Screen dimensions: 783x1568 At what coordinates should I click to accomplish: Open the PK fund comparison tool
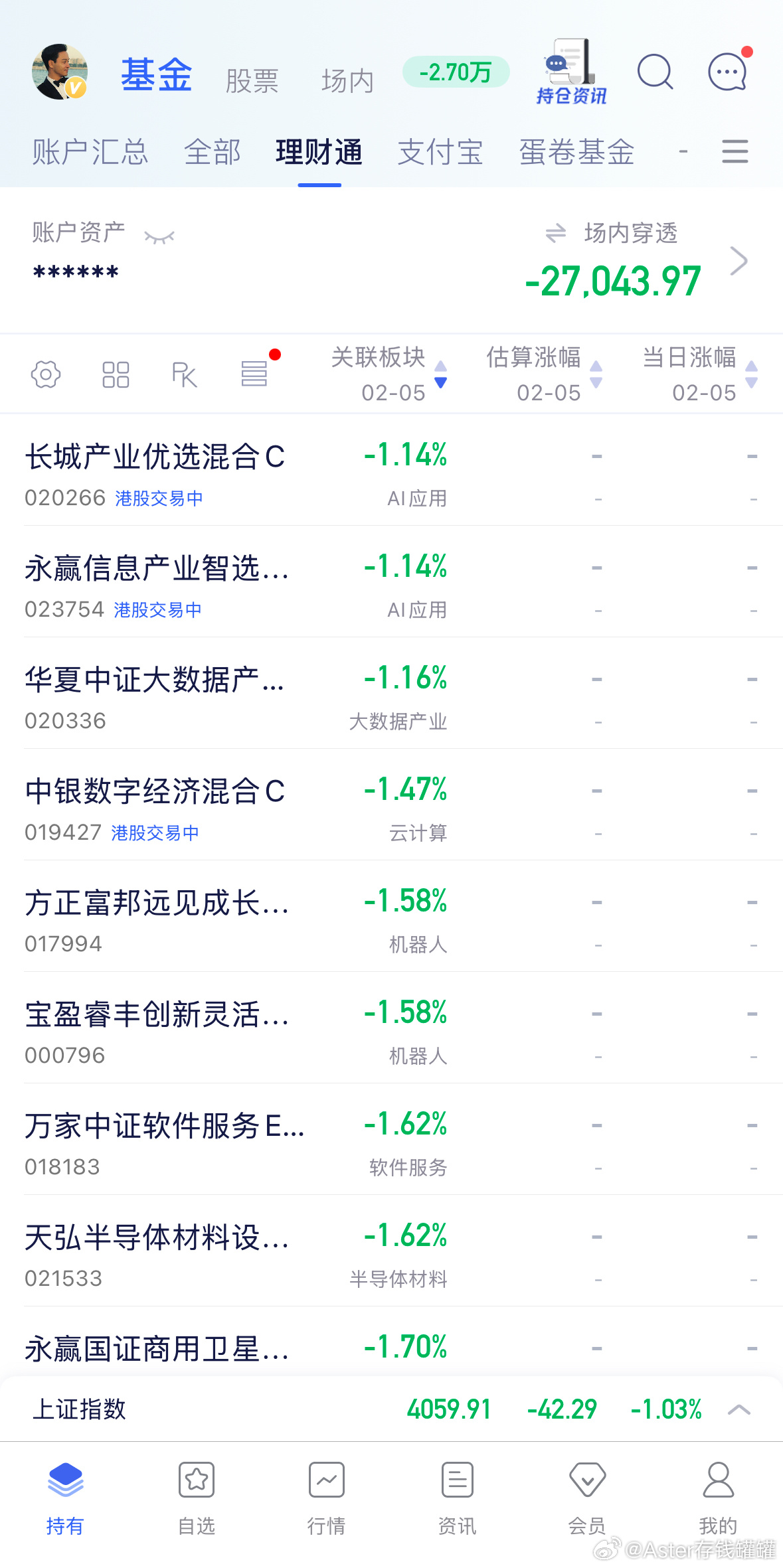(185, 374)
